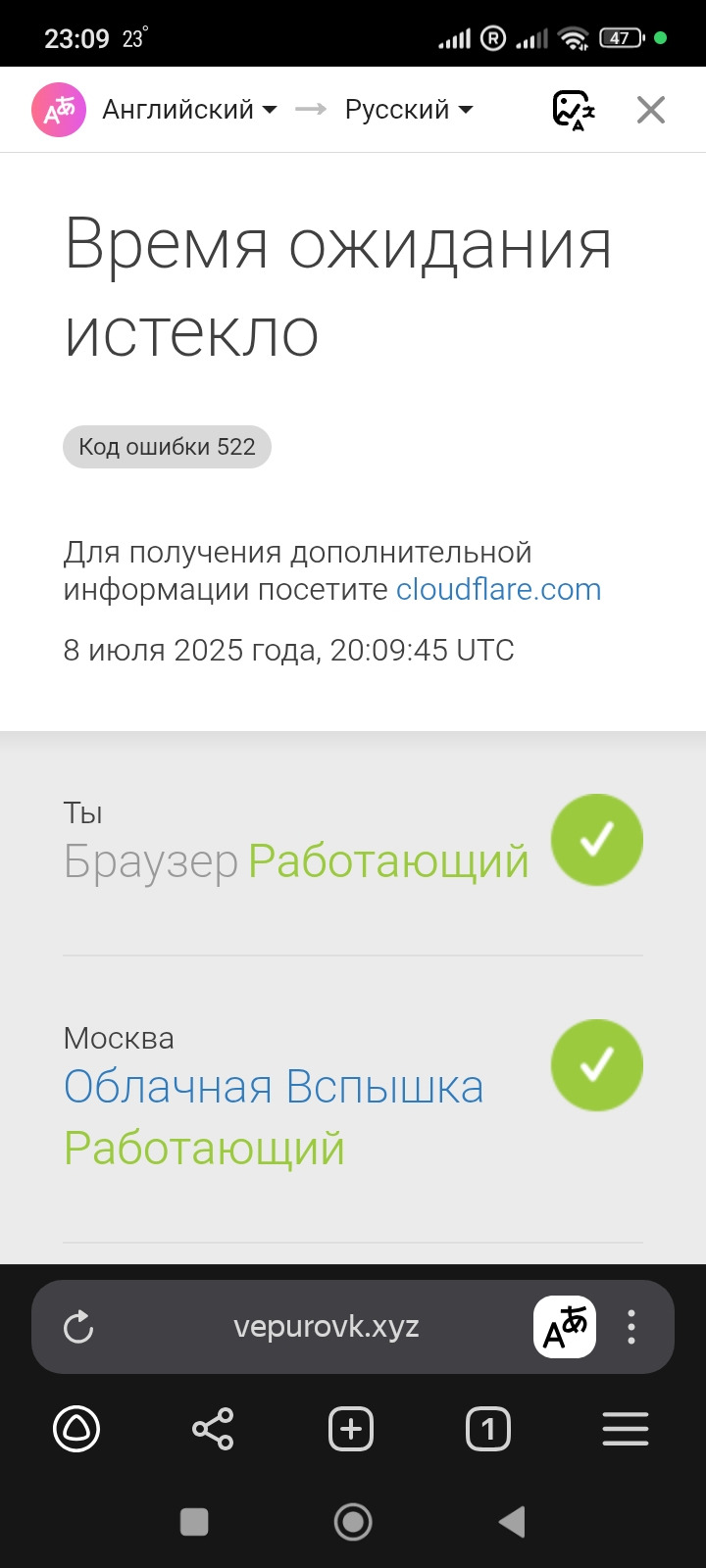The width and height of the screenshot is (706, 1568).
Task: Tap the translate icon in the address bar
Action: (565, 1327)
